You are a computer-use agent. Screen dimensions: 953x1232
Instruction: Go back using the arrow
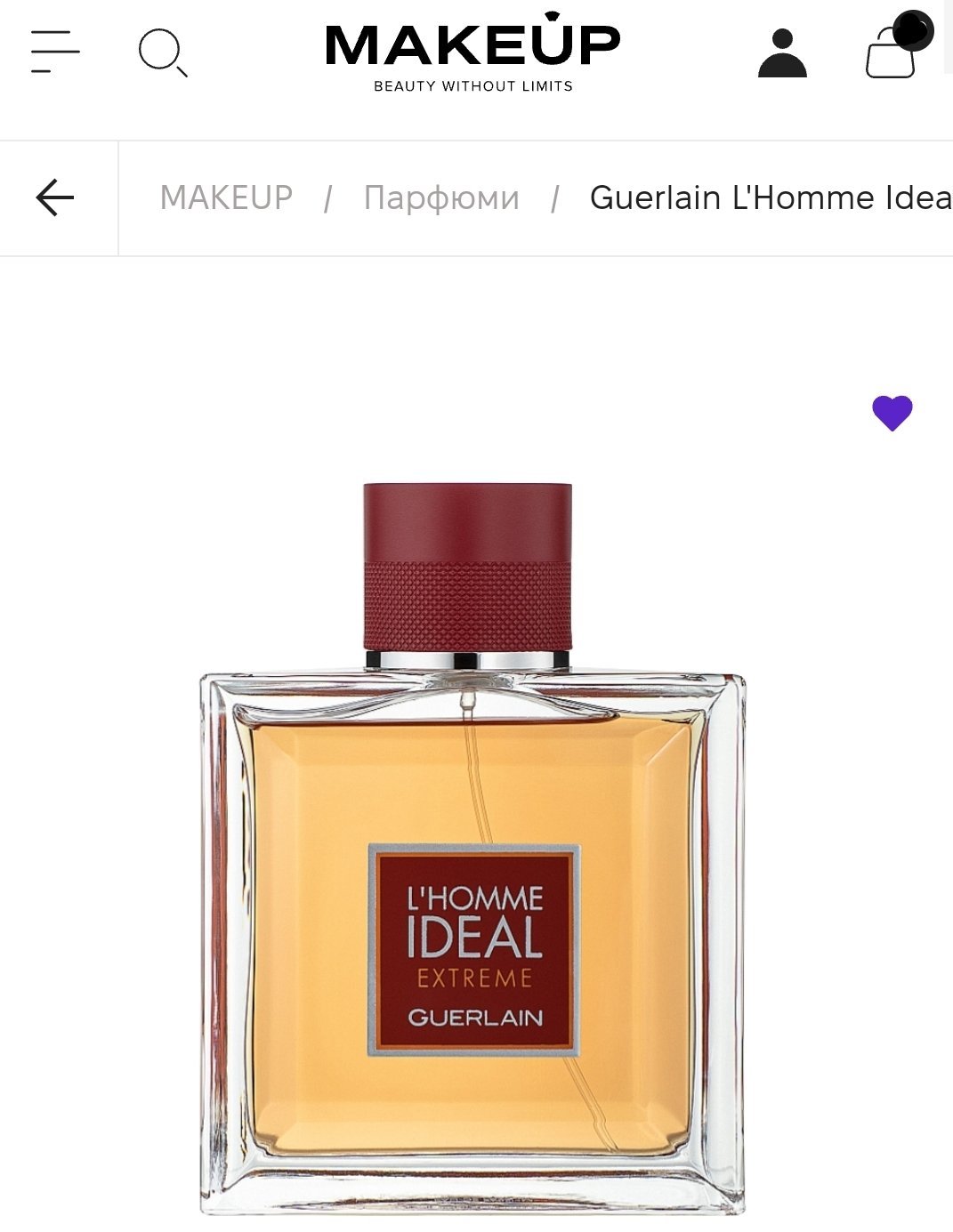click(55, 197)
